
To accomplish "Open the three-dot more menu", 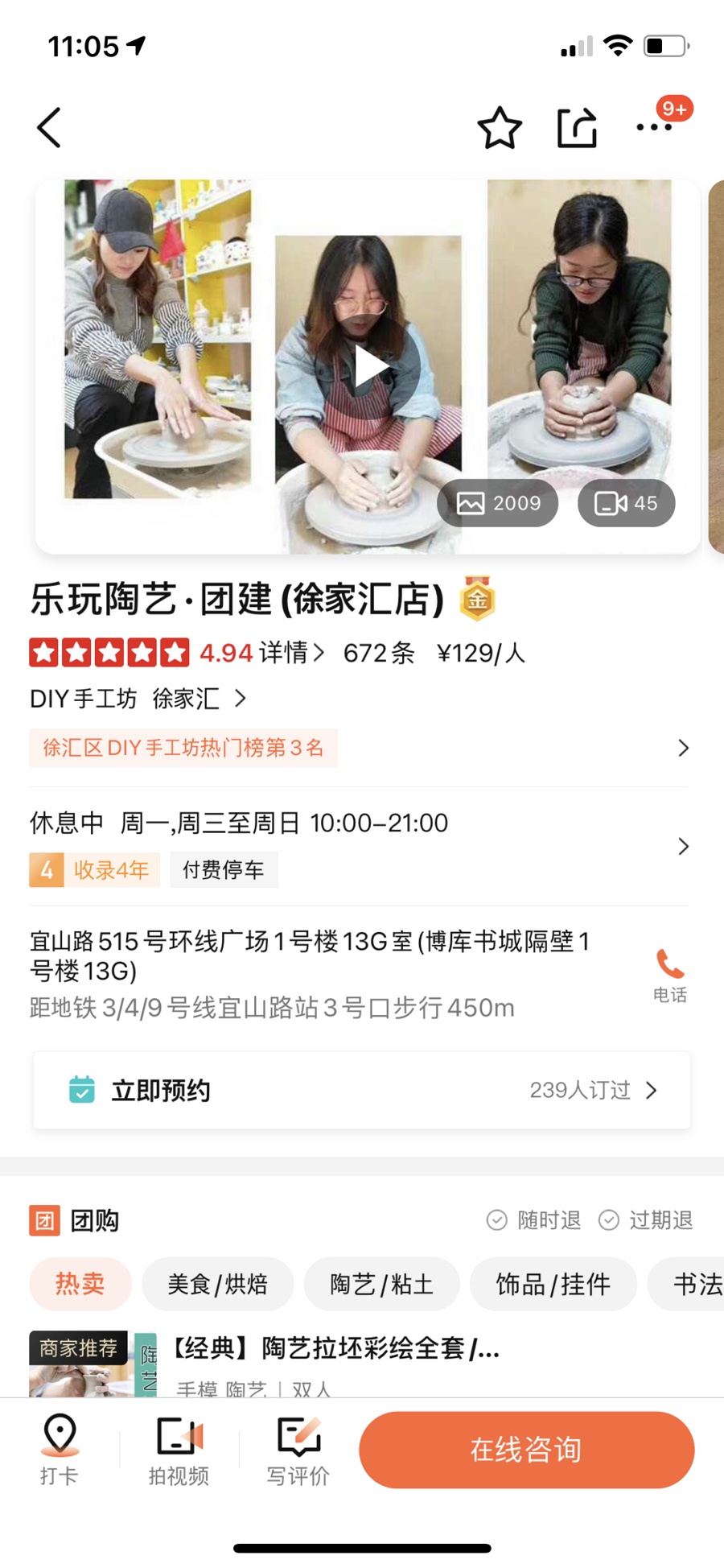I will [654, 128].
